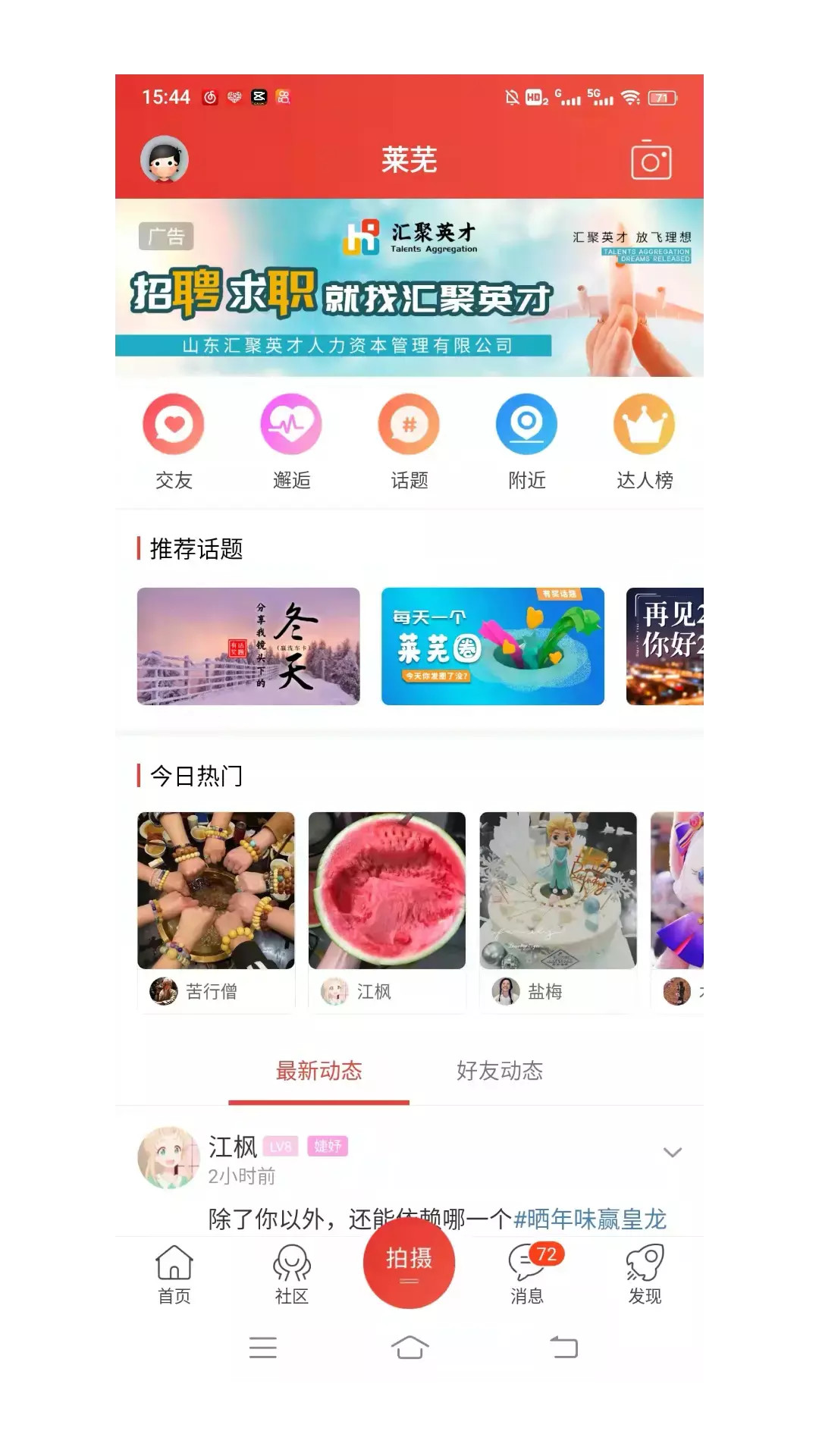The height and width of the screenshot is (1456, 819).
Task: Open the 达人榜 crown leaderboard icon
Action: 645,425
